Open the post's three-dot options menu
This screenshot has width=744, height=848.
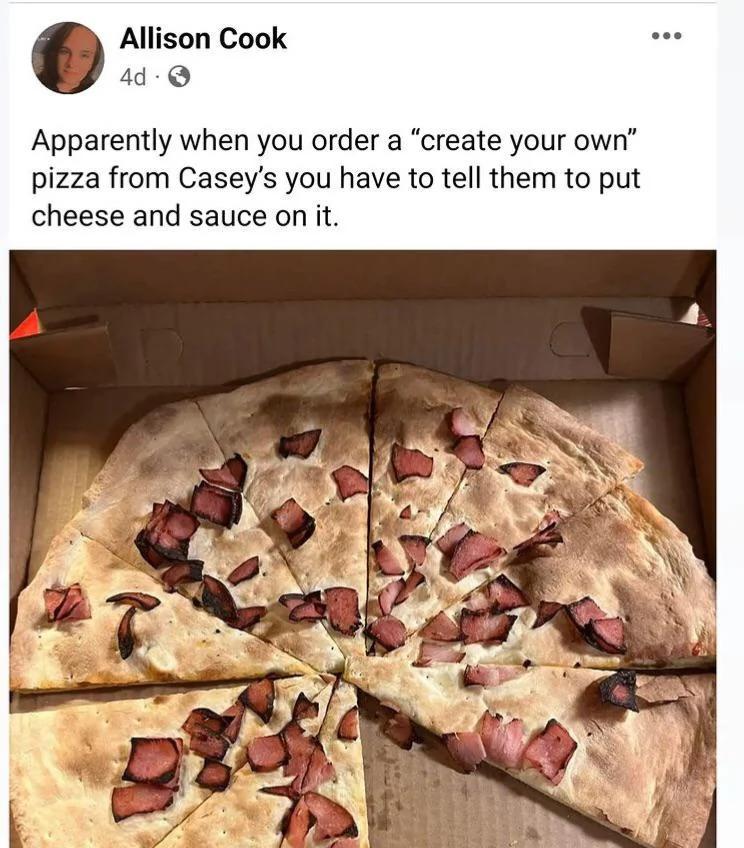665,36
